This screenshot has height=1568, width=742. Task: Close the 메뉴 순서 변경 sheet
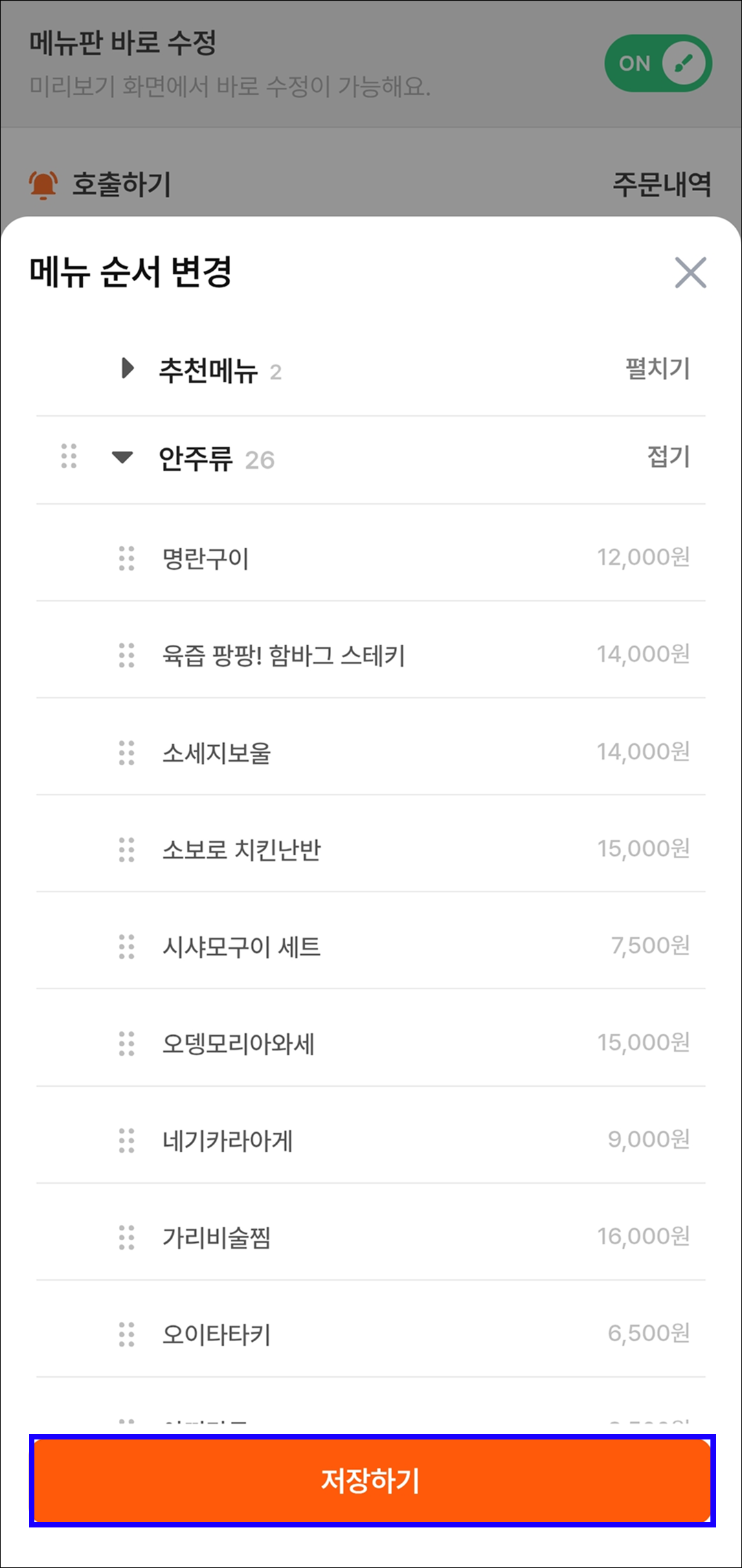click(690, 273)
